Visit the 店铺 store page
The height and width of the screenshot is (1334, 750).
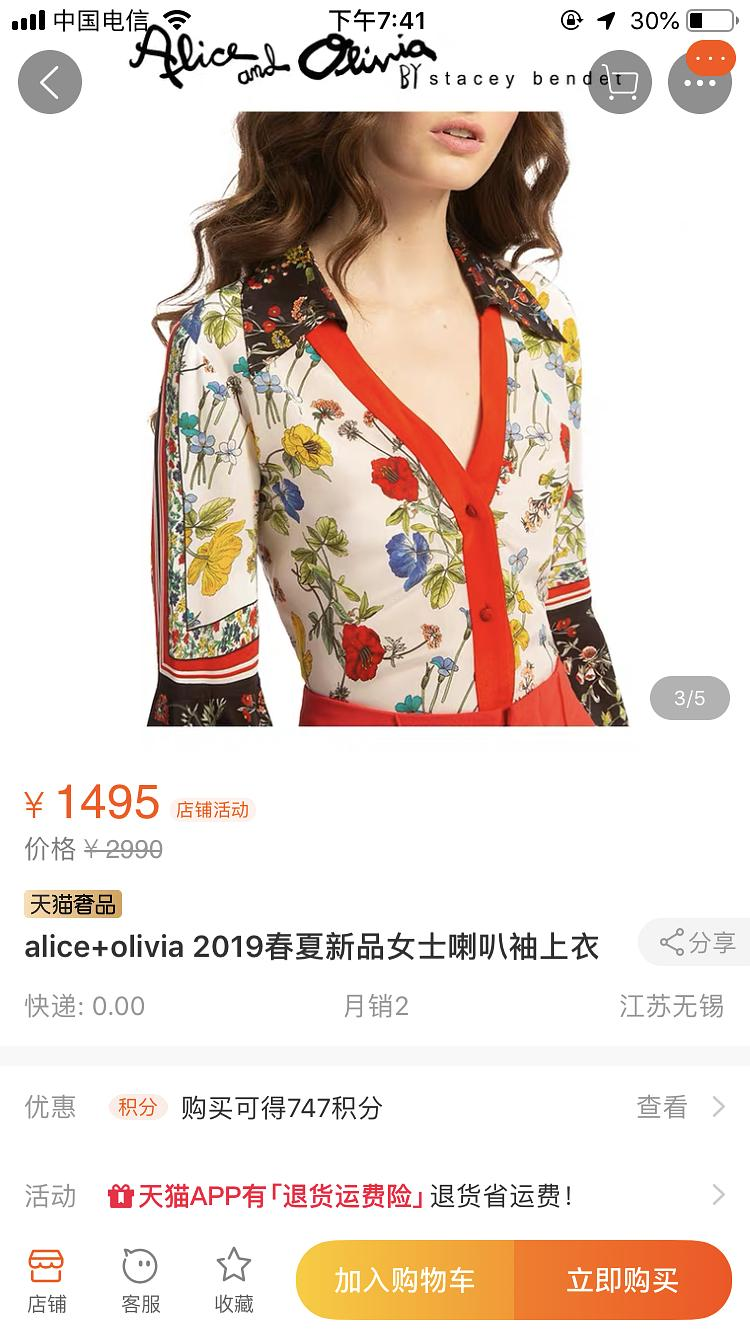[x=47, y=1280]
